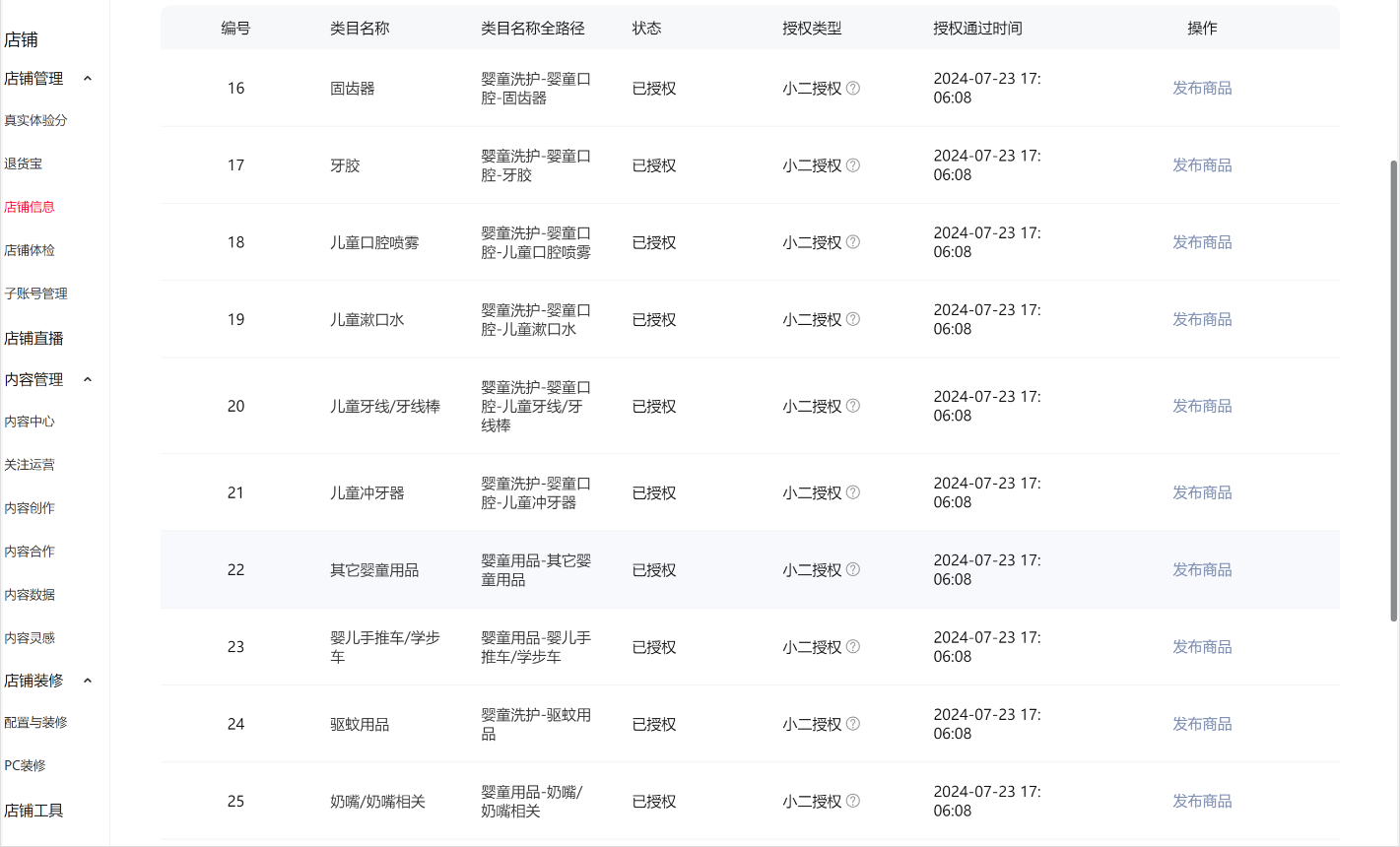The height and width of the screenshot is (847, 1400).
Task: Open 店铺直播 section
Action: tap(33, 338)
